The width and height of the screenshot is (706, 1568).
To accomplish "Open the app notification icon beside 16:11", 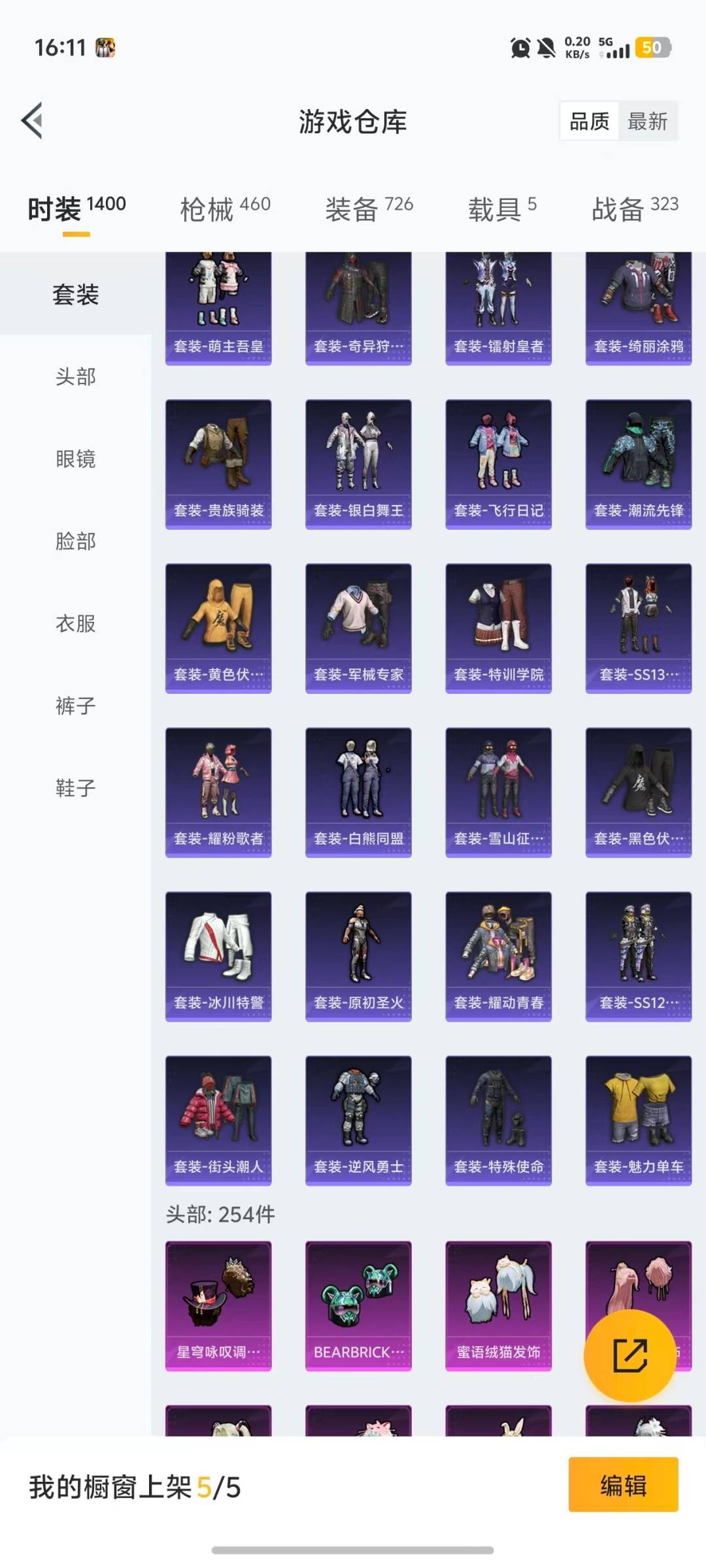I will tap(105, 46).
